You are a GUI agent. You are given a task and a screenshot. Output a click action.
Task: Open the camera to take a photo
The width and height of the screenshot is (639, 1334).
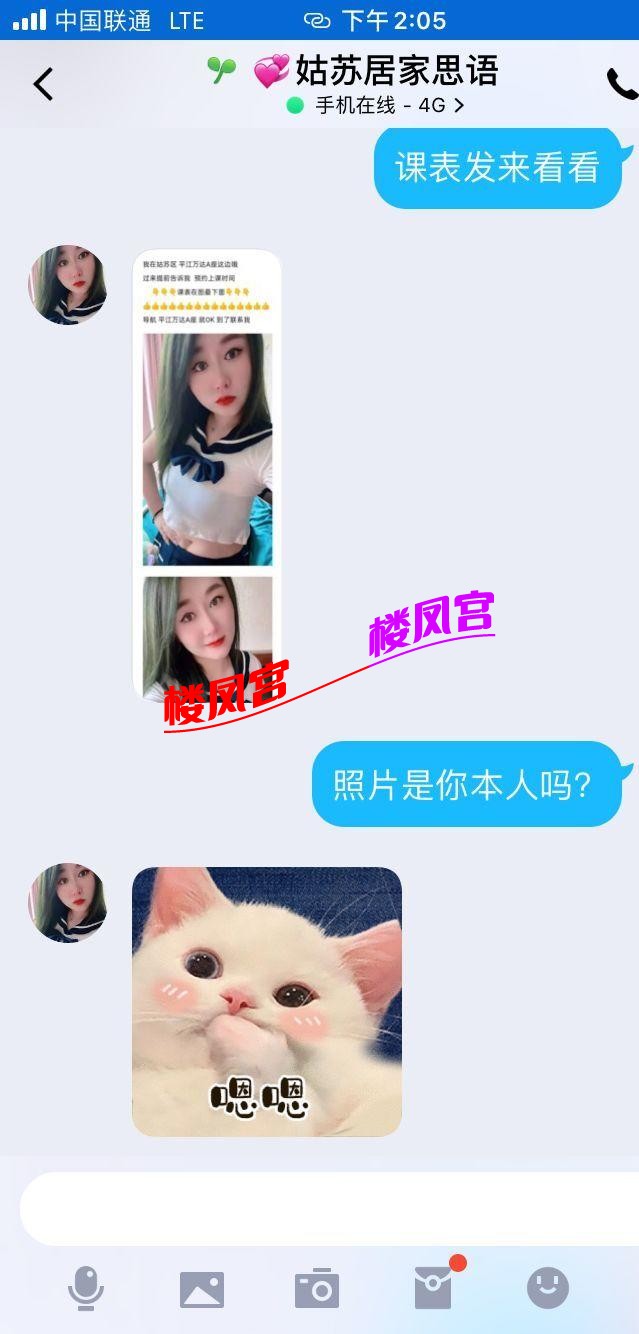click(317, 1289)
